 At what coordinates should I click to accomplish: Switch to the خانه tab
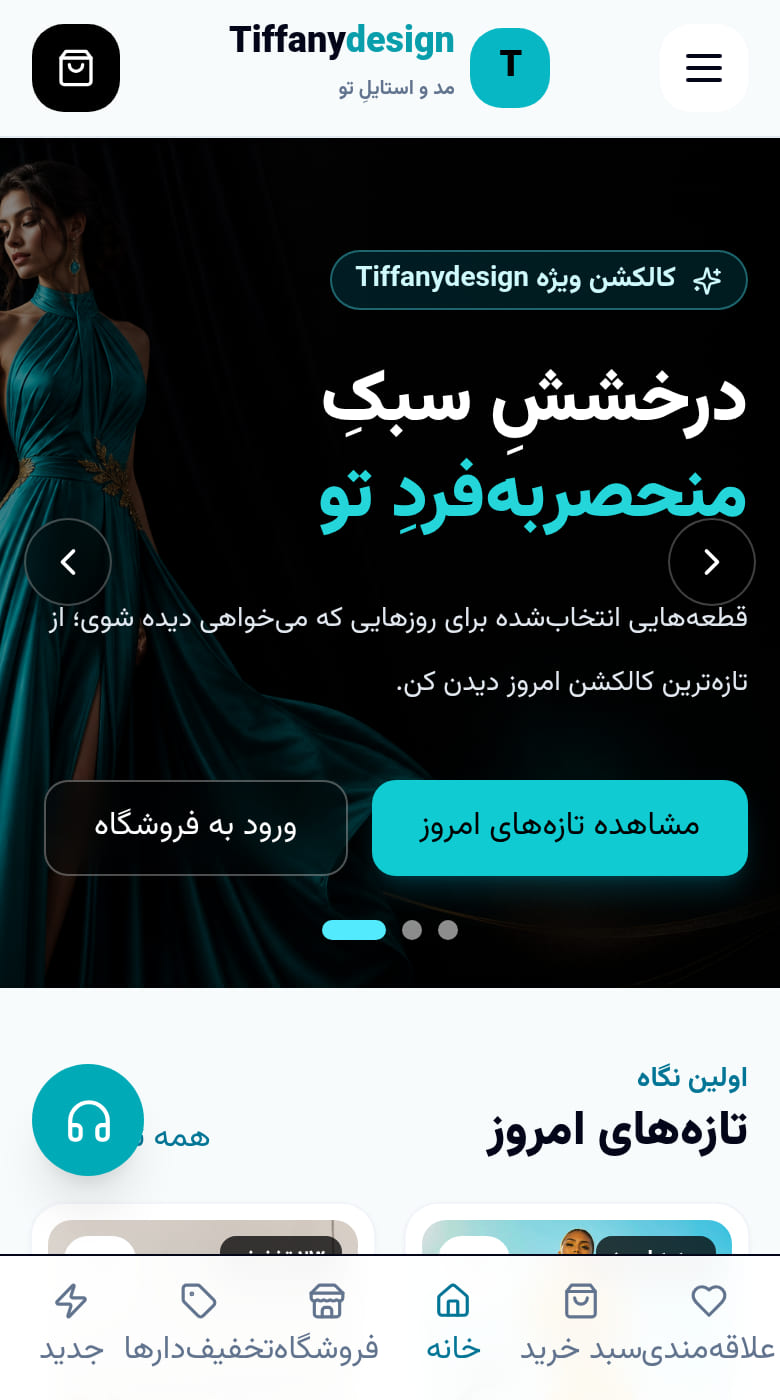click(x=453, y=1322)
